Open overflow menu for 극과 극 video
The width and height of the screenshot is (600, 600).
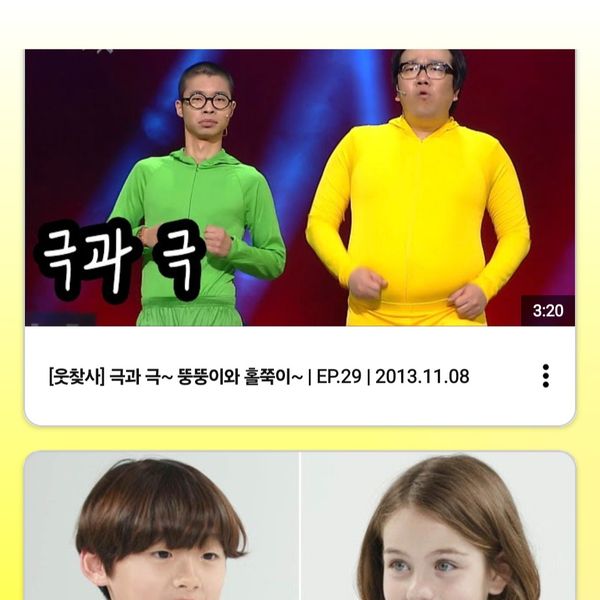tap(545, 376)
